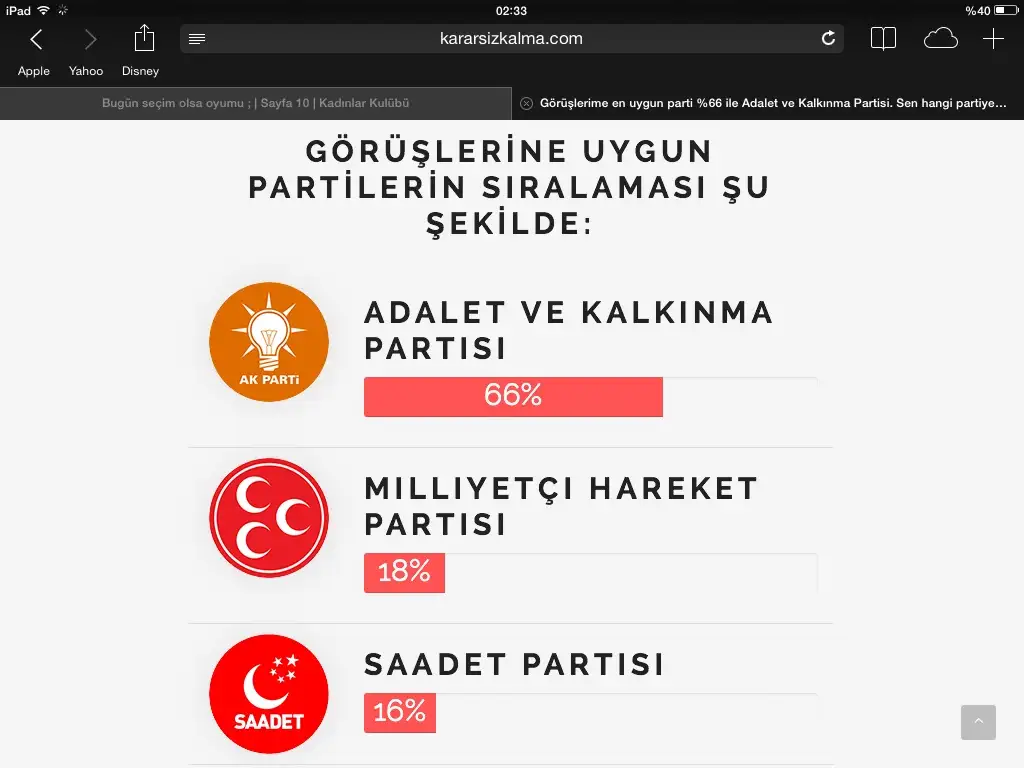Open the Disney bookmark
This screenshot has width=1024, height=768.
(x=140, y=71)
